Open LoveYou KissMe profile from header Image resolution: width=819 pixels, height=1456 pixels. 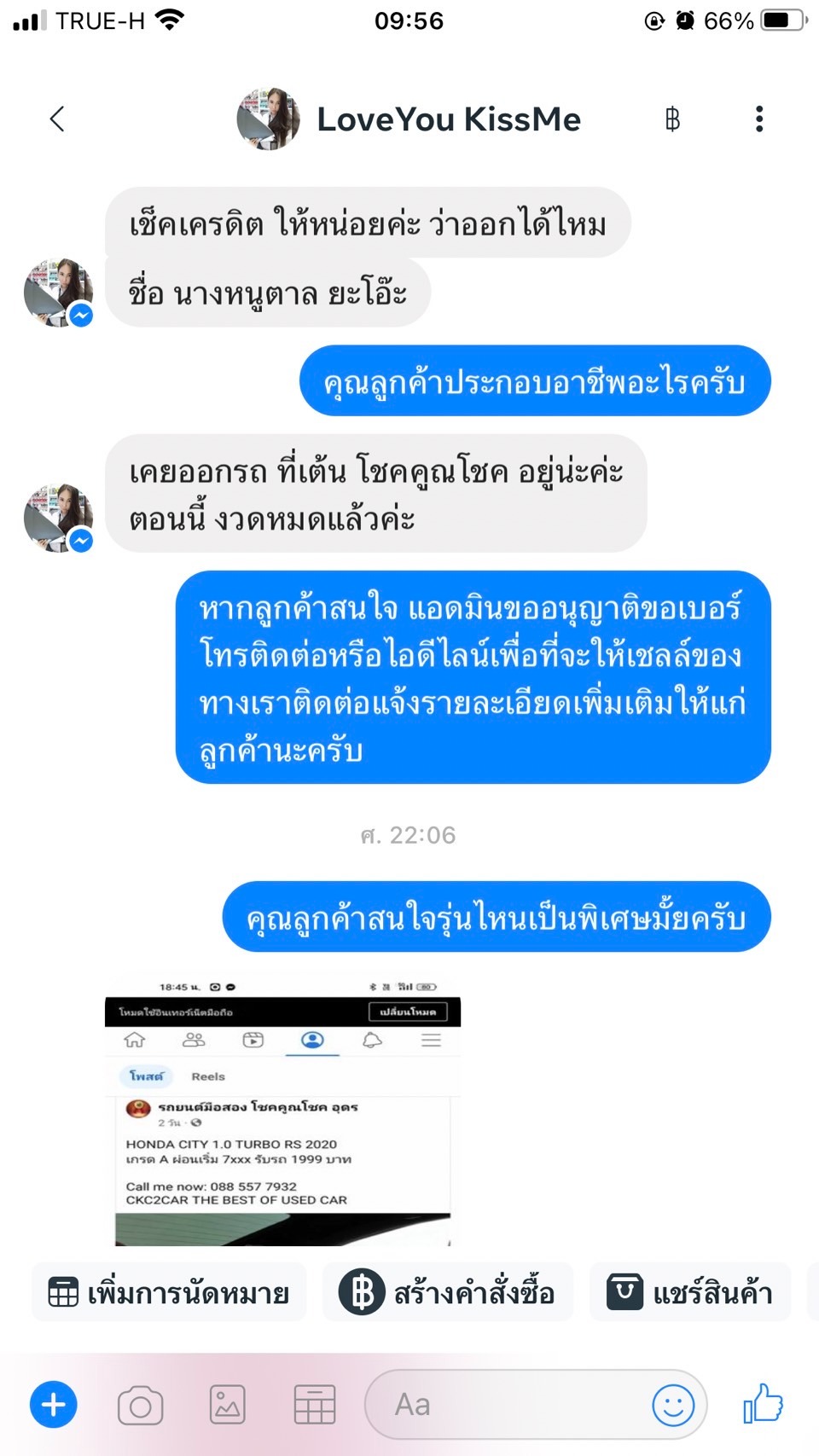[408, 119]
